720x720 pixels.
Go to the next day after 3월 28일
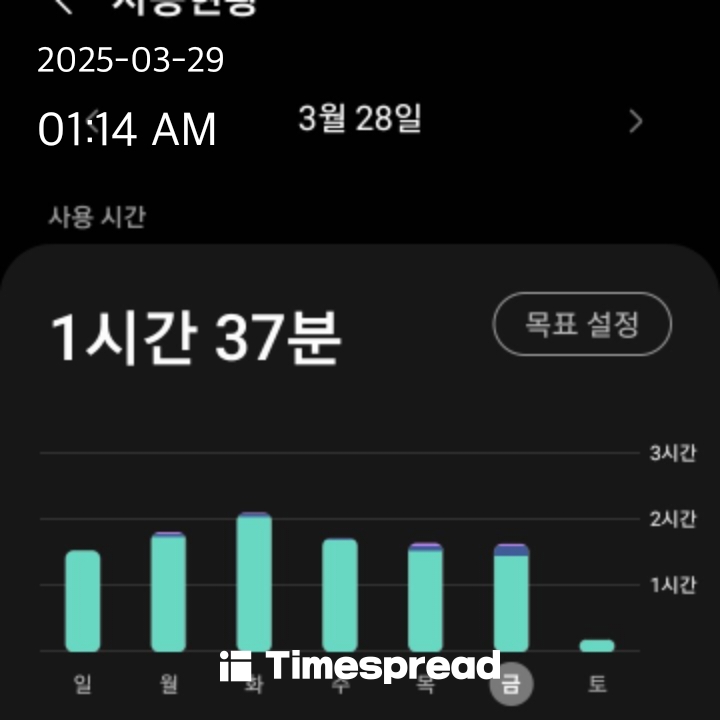click(636, 122)
